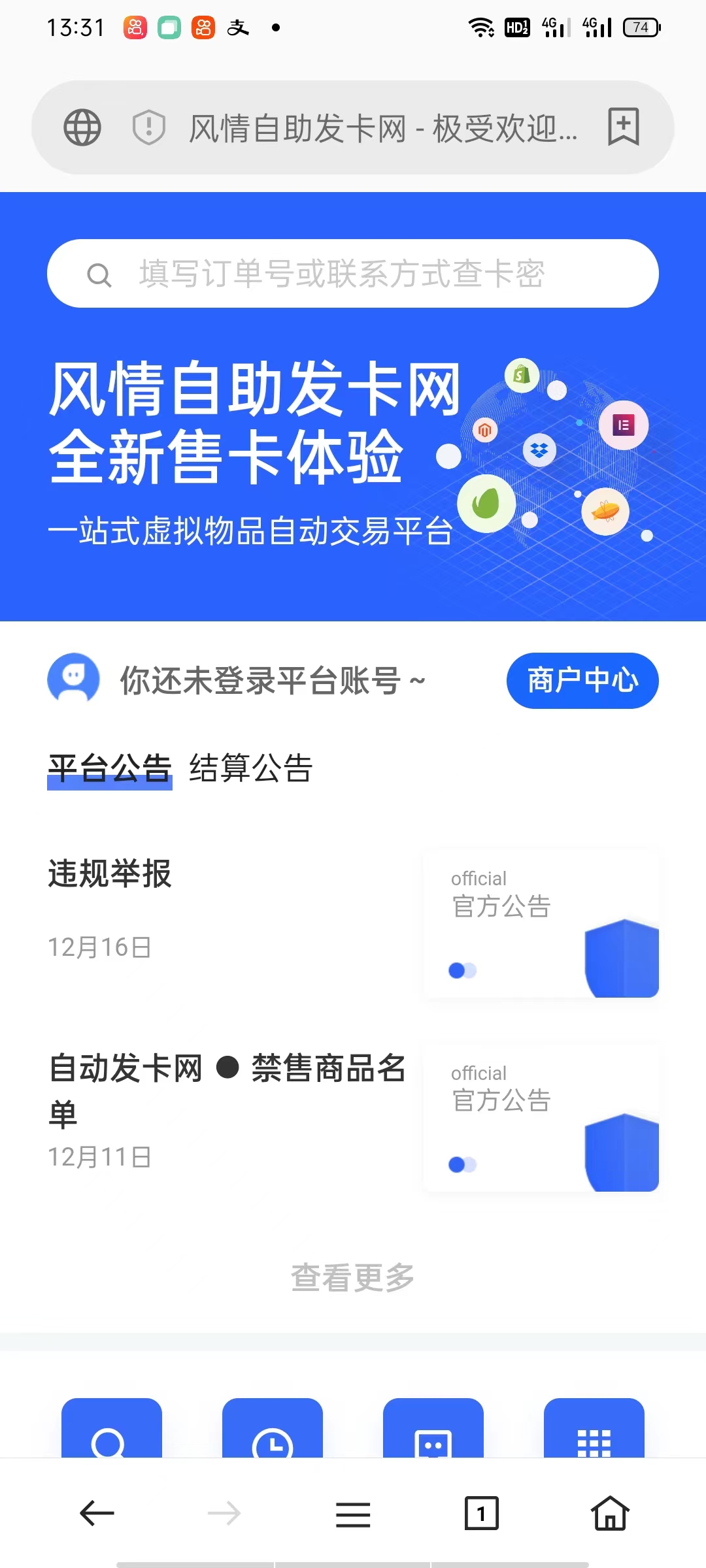706x1568 pixels.
Task: Tap the browser home icon
Action: click(x=609, y=1514)
